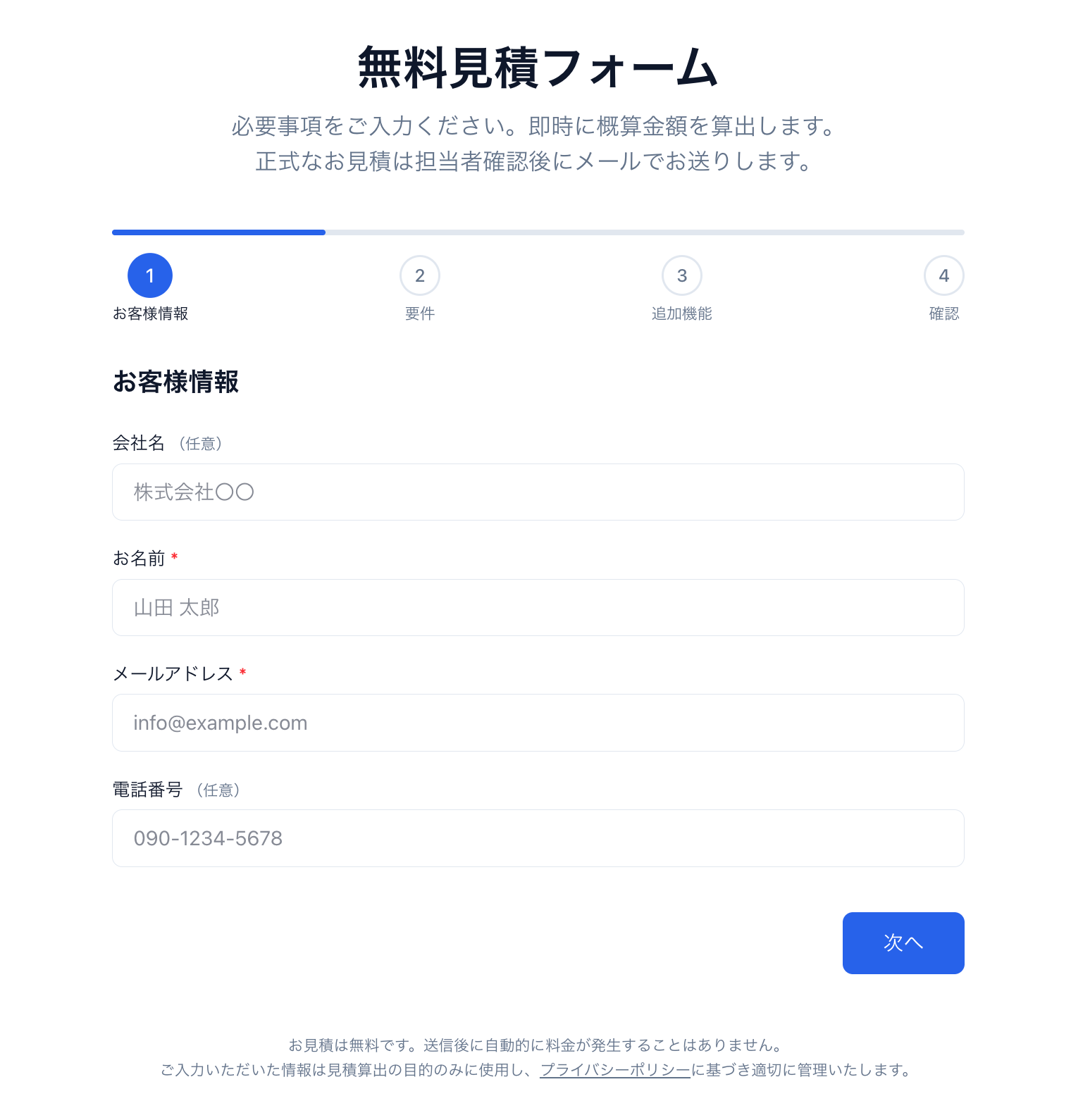Select the 電話番号 phone number field
The image size is (1071, 1120).
[x=538, y=838]
